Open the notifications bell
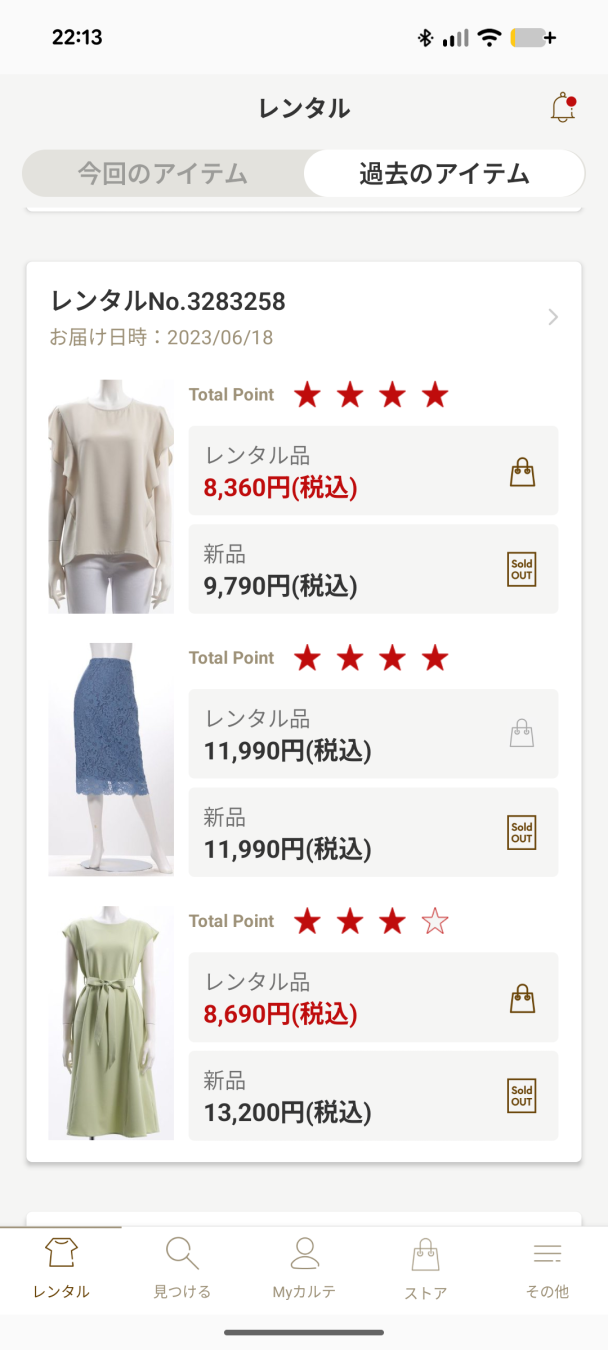 (562, 108)
